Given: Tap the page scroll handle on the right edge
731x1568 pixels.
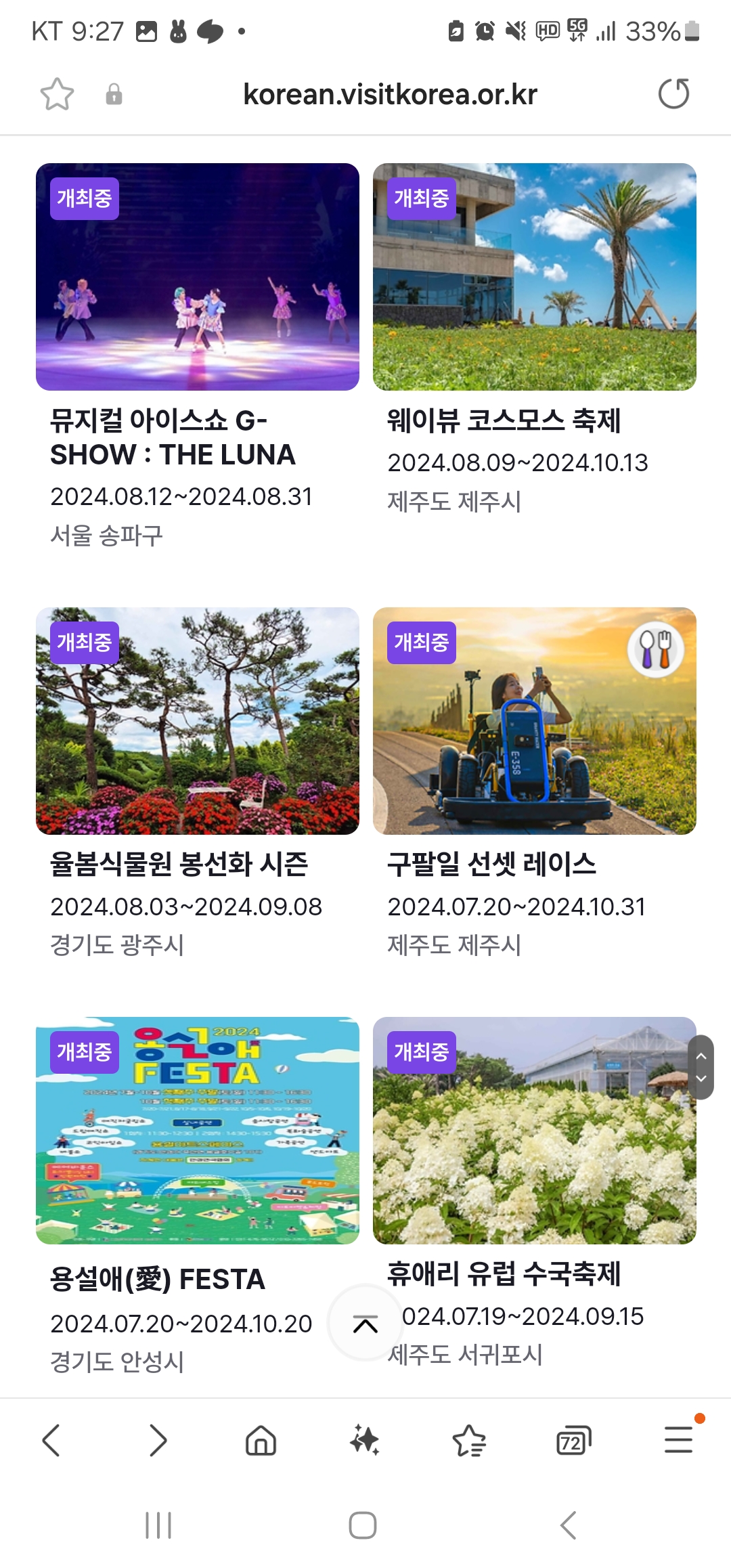Looking at the screenshot, I should point(701,1067).
